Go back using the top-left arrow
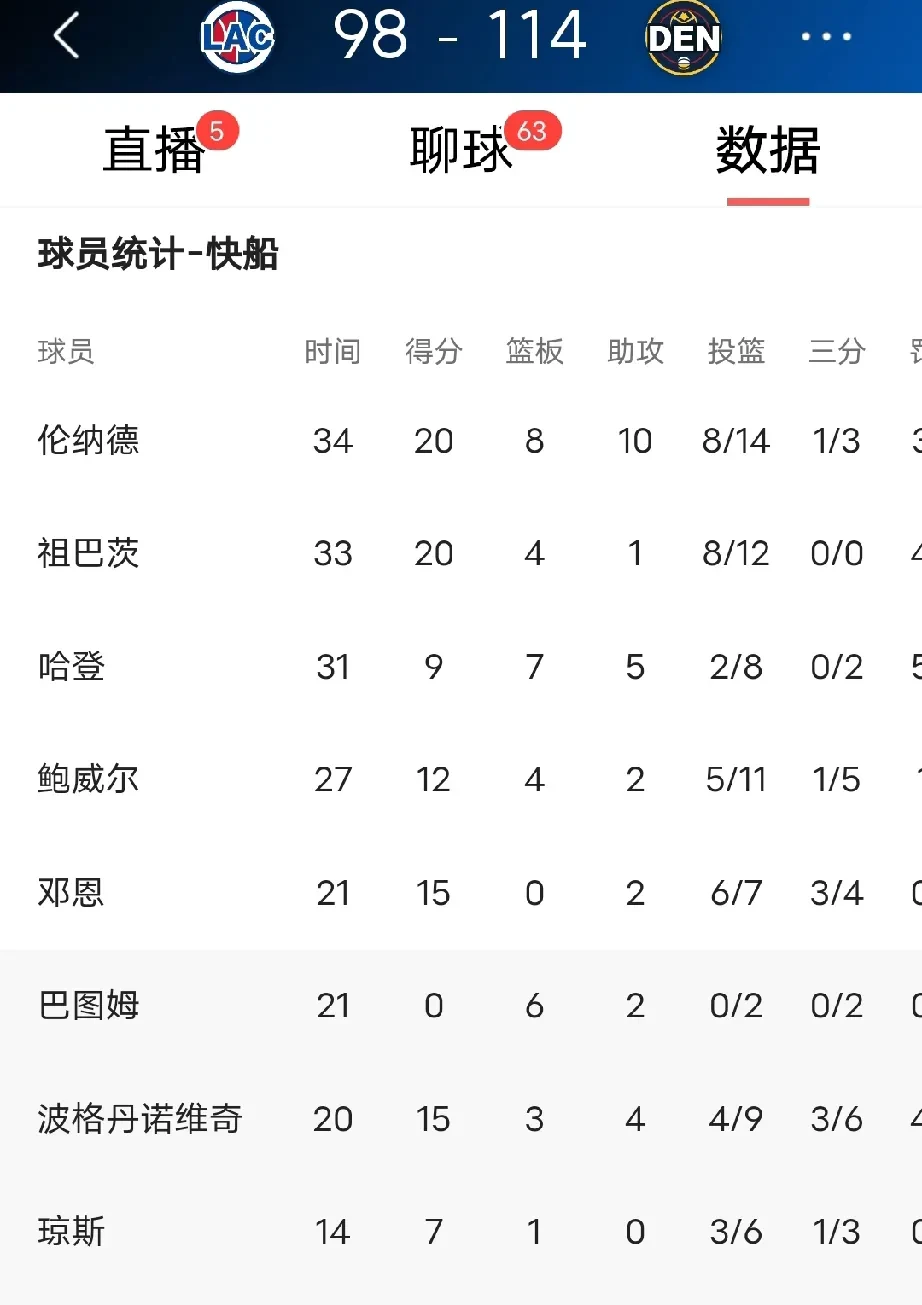 click(x=66, y=37)
